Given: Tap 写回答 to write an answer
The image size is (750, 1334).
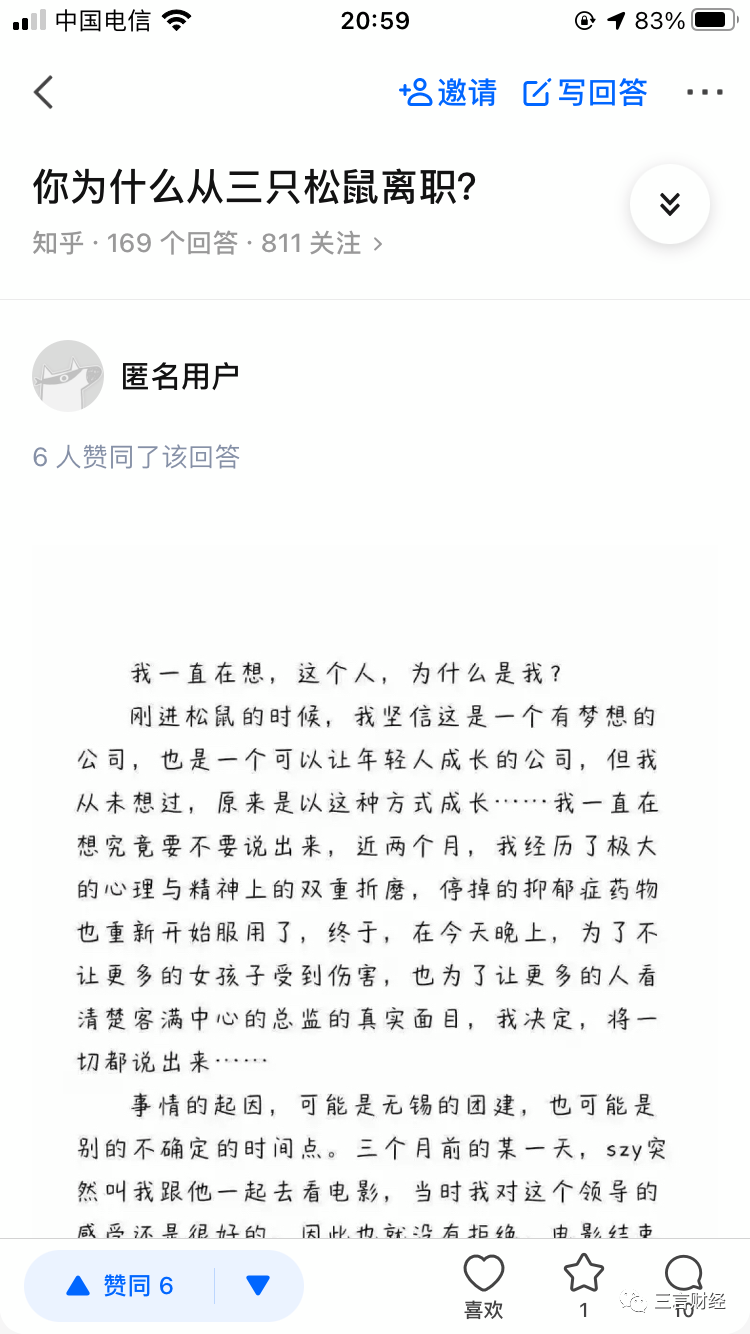Looking at the screenshot, I should [586, 92].
